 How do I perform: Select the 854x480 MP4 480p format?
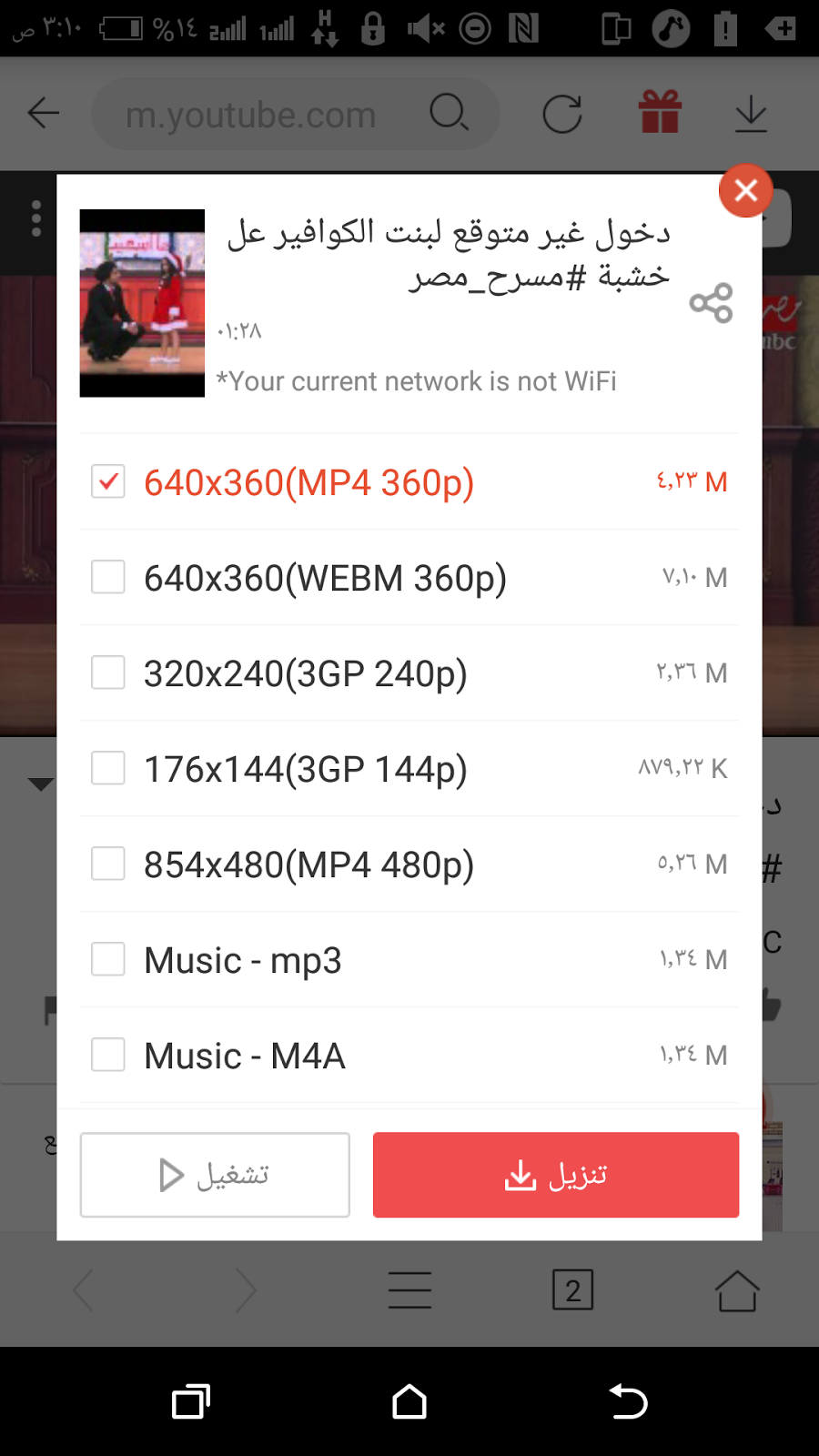108,864
